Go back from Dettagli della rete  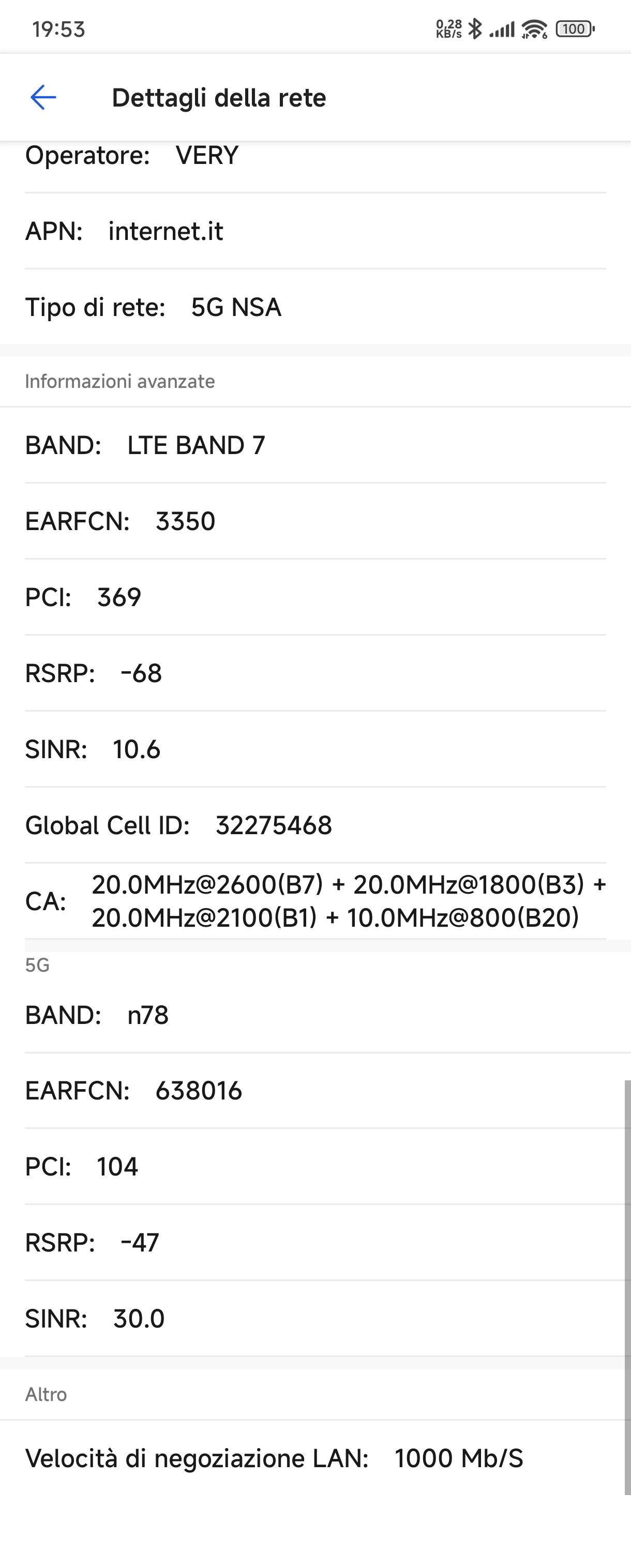pyautogui.click(x=43, y=97)
